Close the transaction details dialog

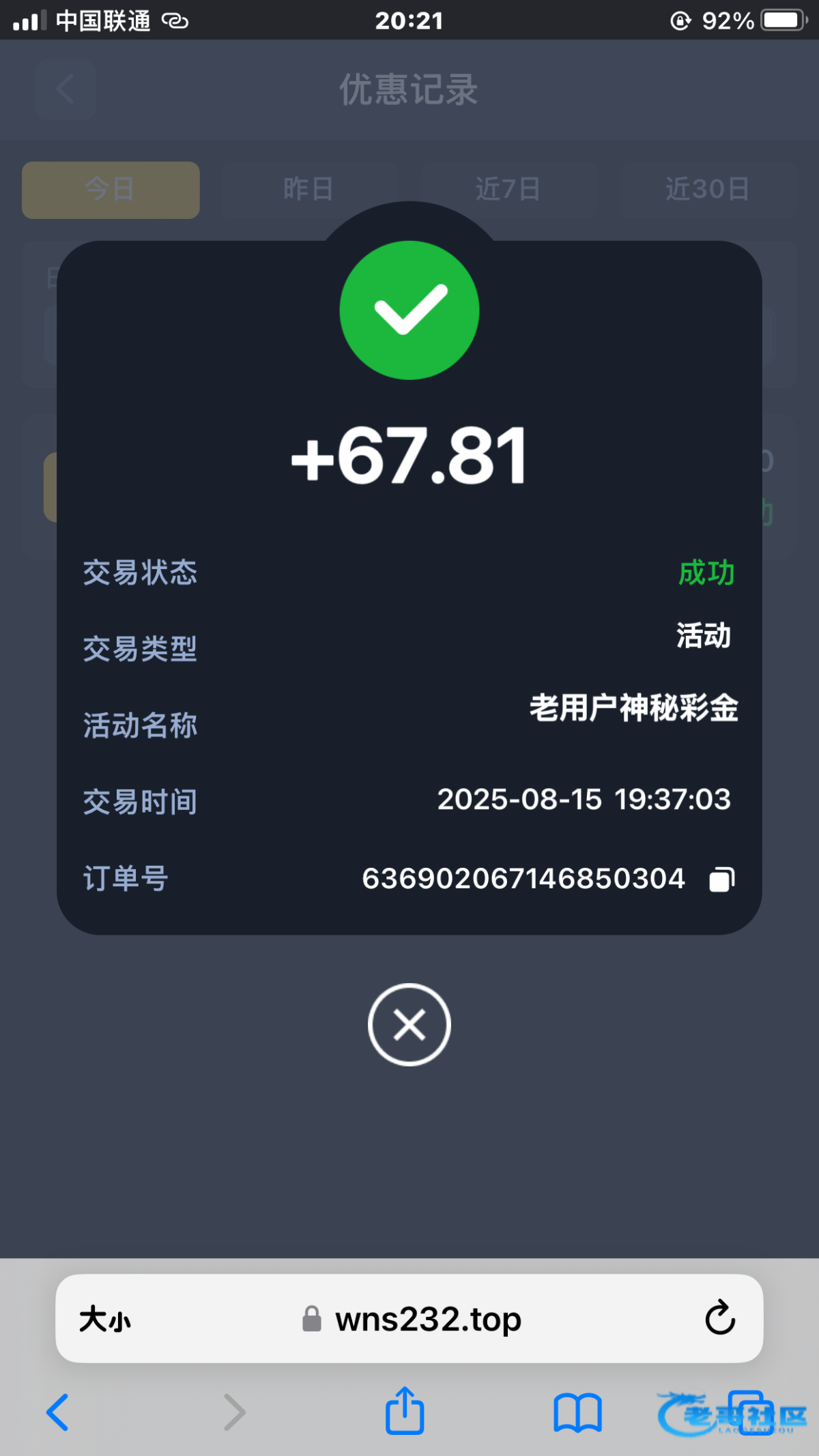(x=409, y=1024)
